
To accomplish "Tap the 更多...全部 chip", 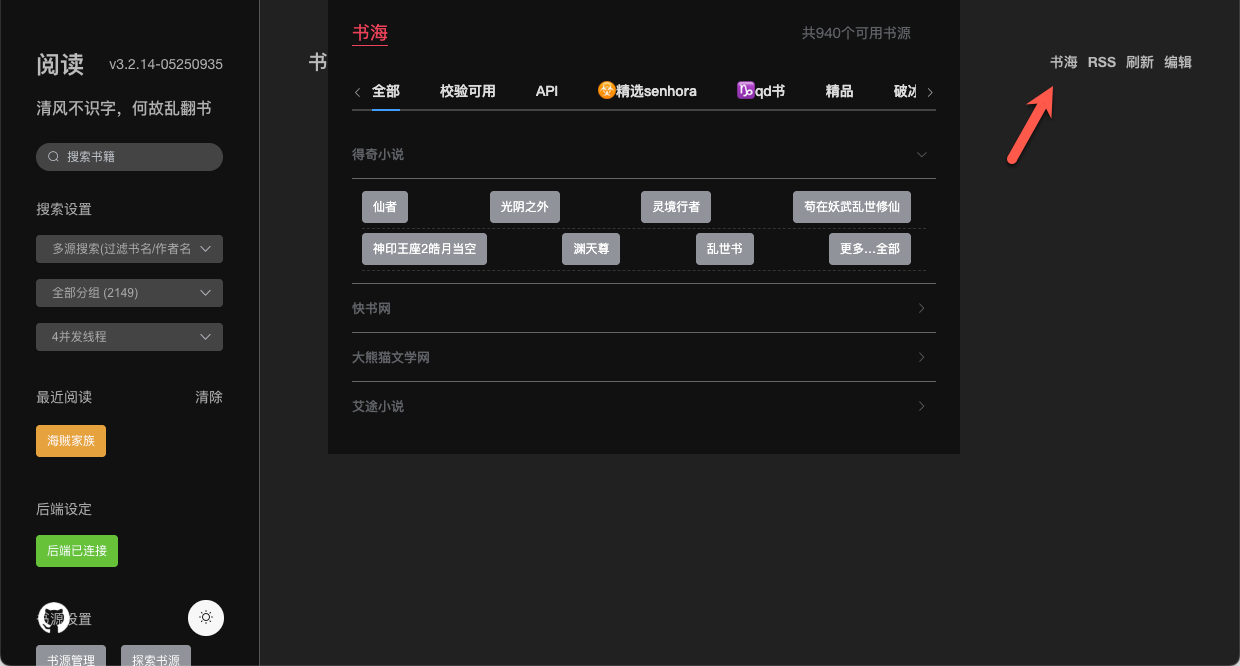I will pos(869,249).
